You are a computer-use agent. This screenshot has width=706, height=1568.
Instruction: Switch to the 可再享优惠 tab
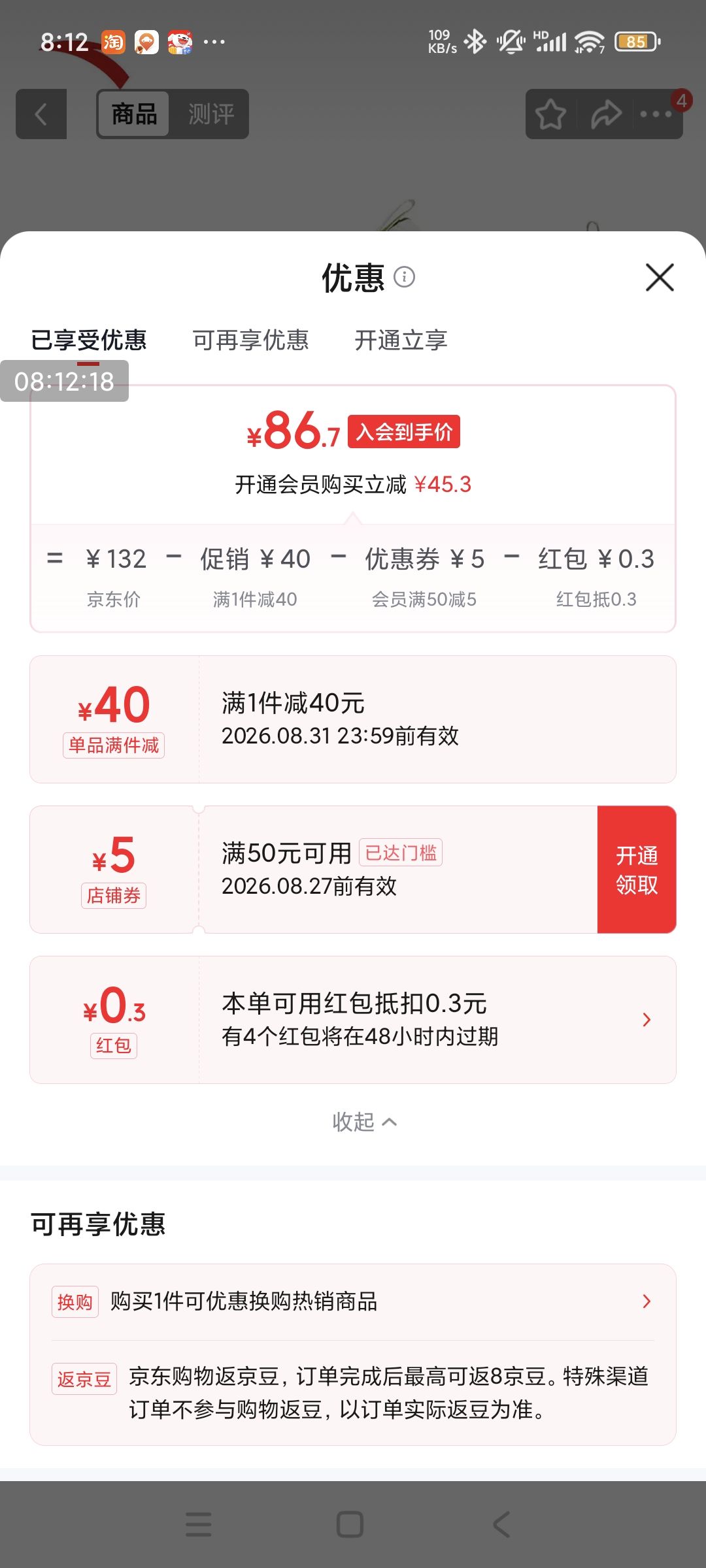click(x=250, y=340)
